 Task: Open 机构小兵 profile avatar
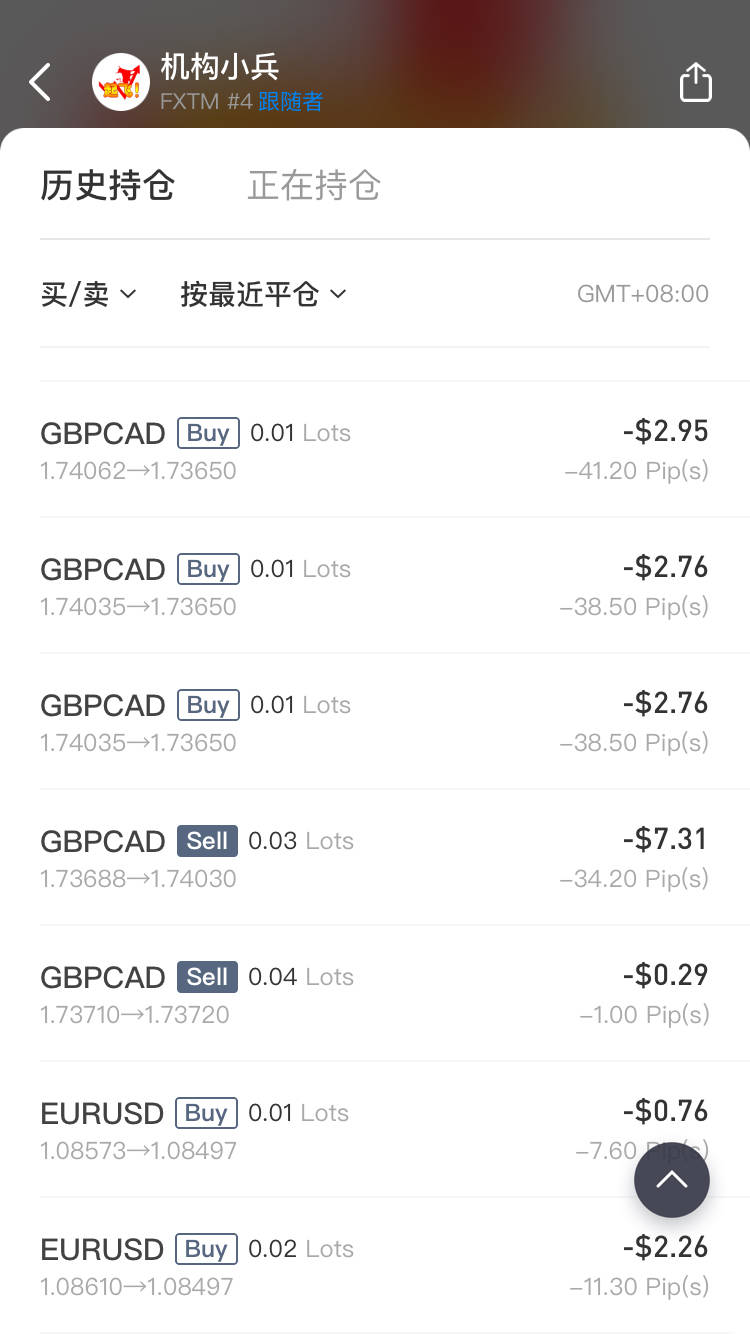point(121,82)
